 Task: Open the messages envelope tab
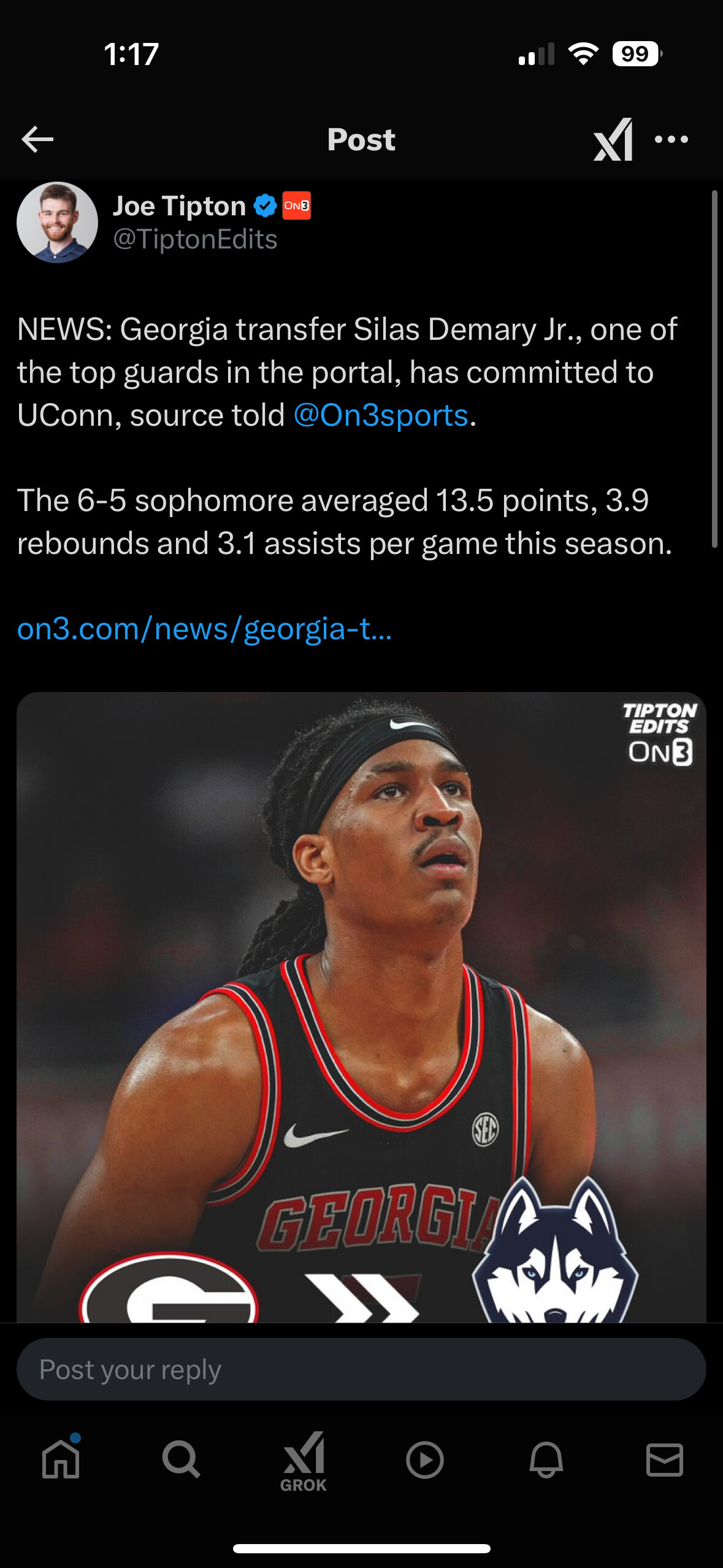click(665, 1459)
